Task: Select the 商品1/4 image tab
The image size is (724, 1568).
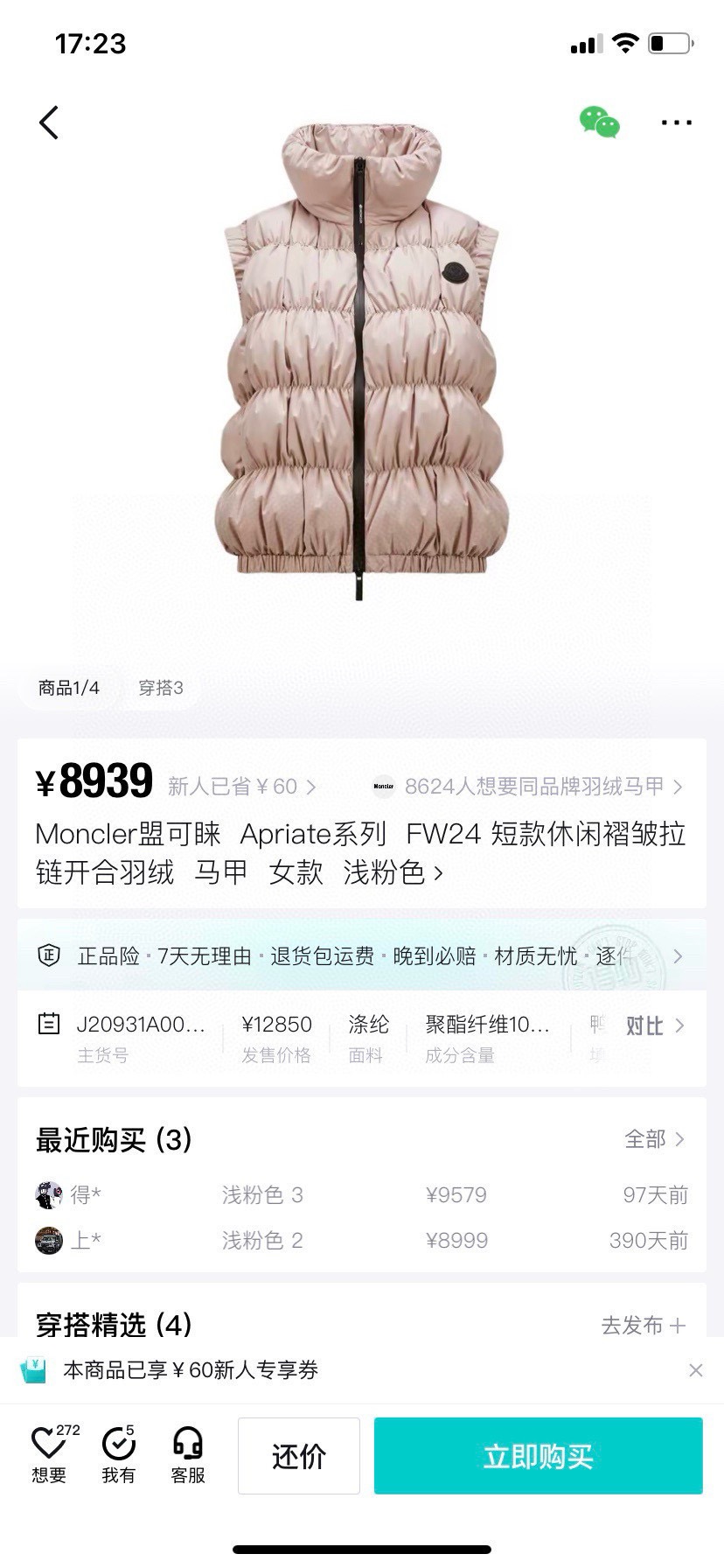Action: 69,688
